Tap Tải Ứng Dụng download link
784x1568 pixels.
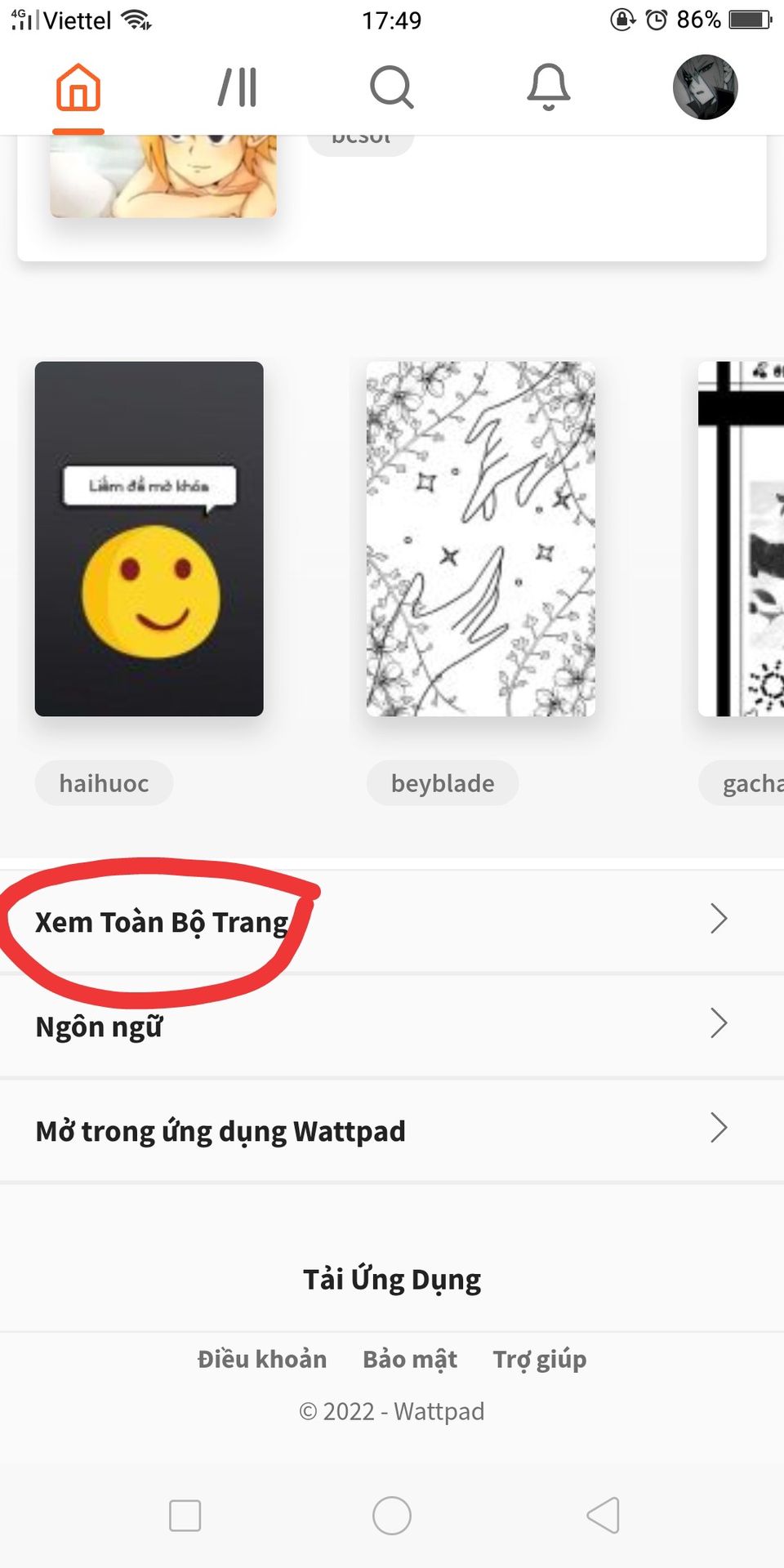pyautogui.click(x=392, y=1279)
